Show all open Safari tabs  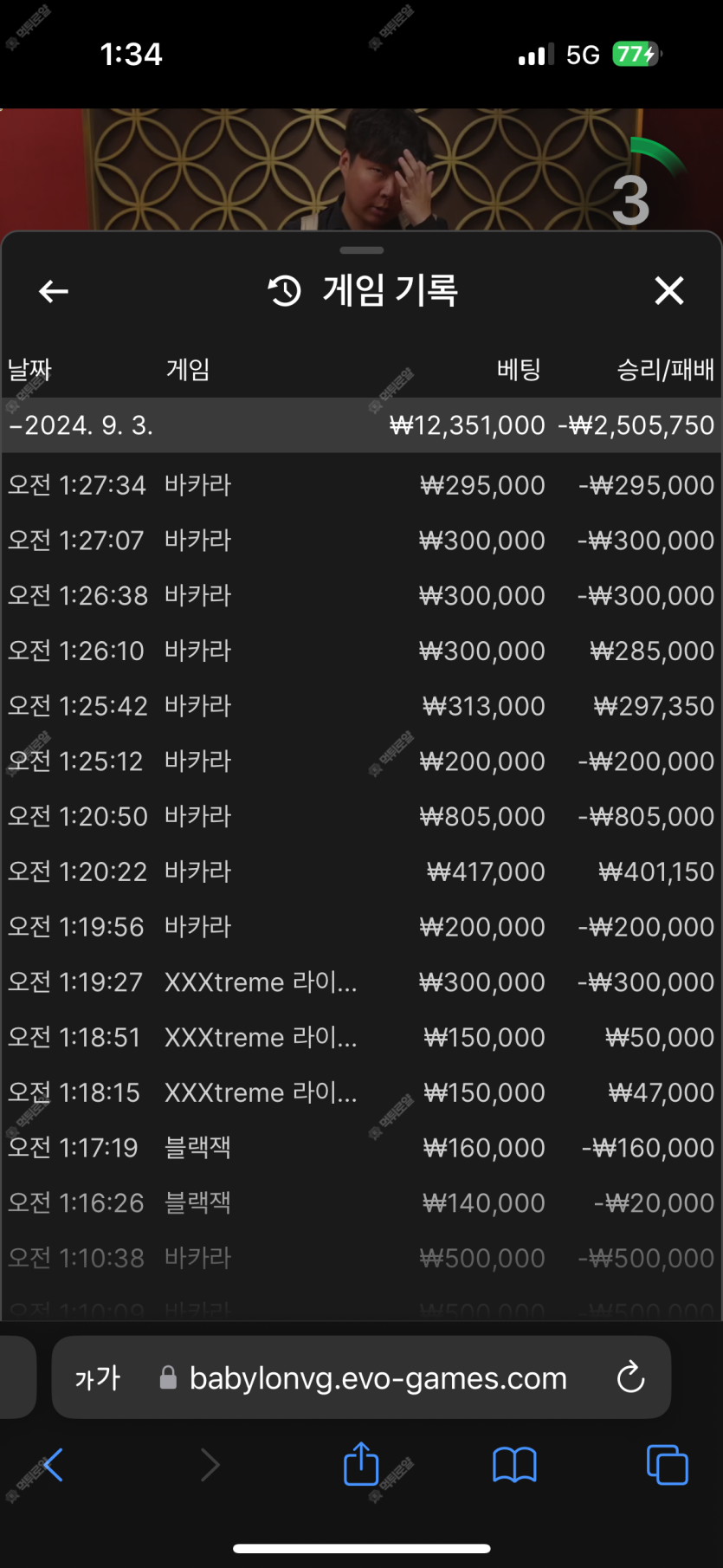click(668, 1465)
